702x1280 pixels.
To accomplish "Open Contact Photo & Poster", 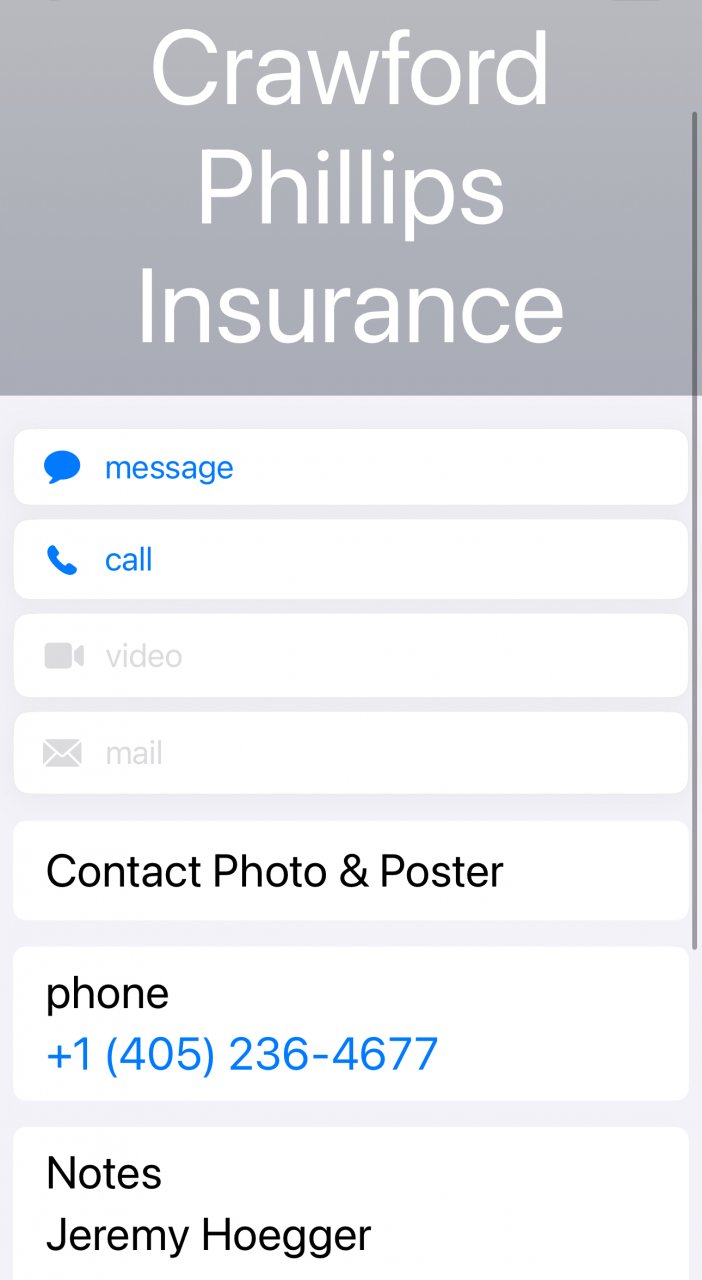I will click(274, 871).
